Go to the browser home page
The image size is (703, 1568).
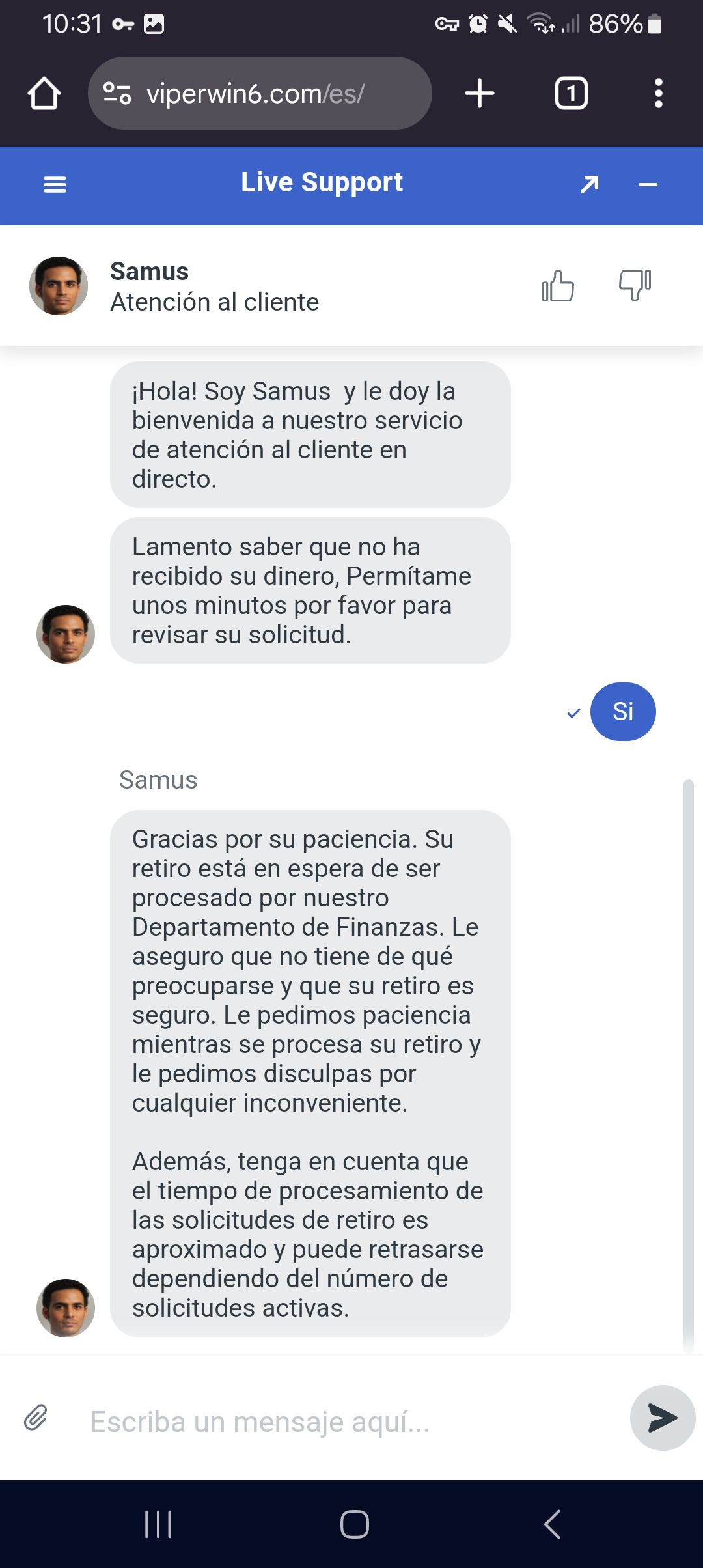44,94
